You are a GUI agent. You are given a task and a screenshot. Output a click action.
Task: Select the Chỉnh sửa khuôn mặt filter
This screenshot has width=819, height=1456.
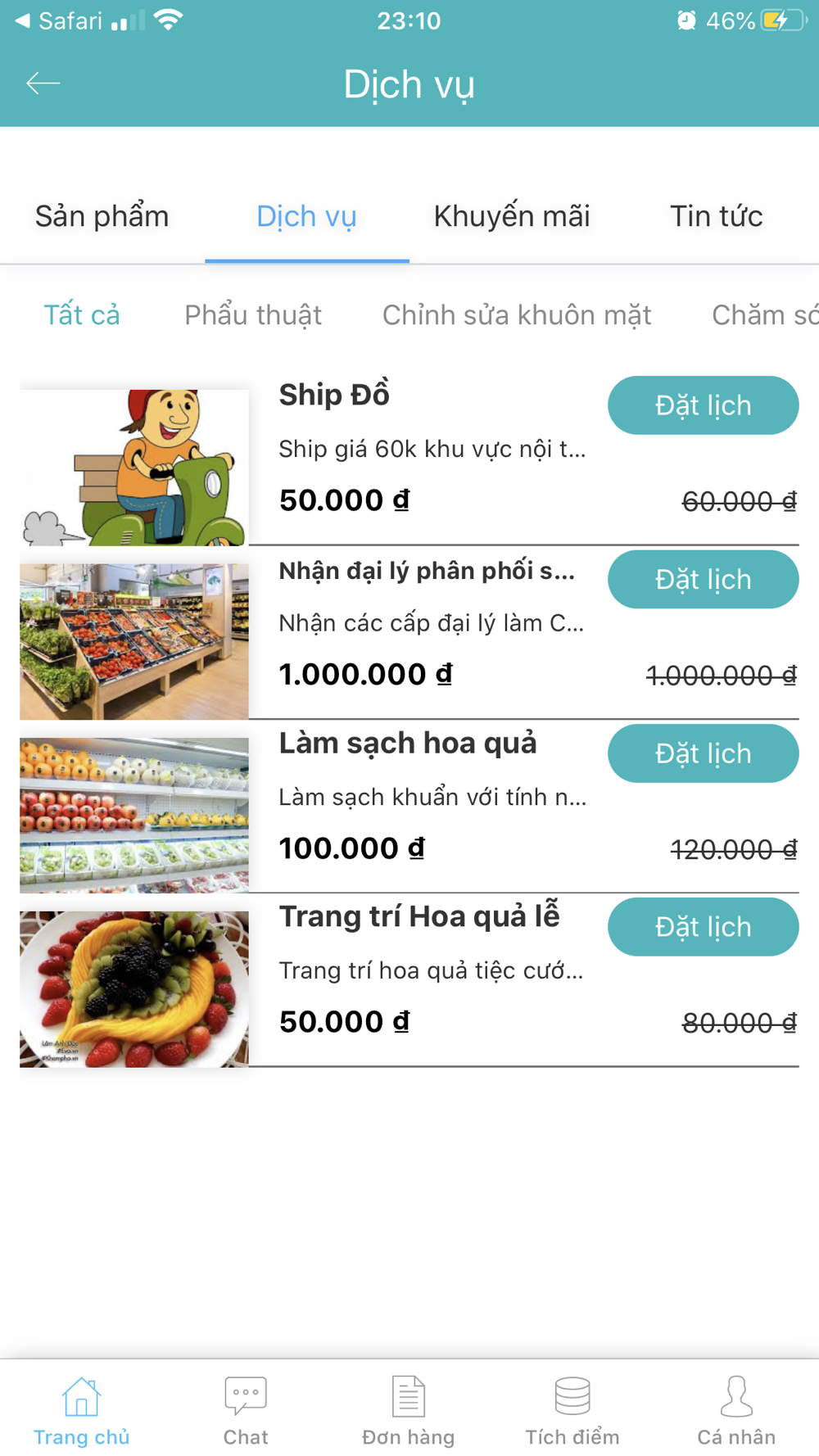coord(517,315)
